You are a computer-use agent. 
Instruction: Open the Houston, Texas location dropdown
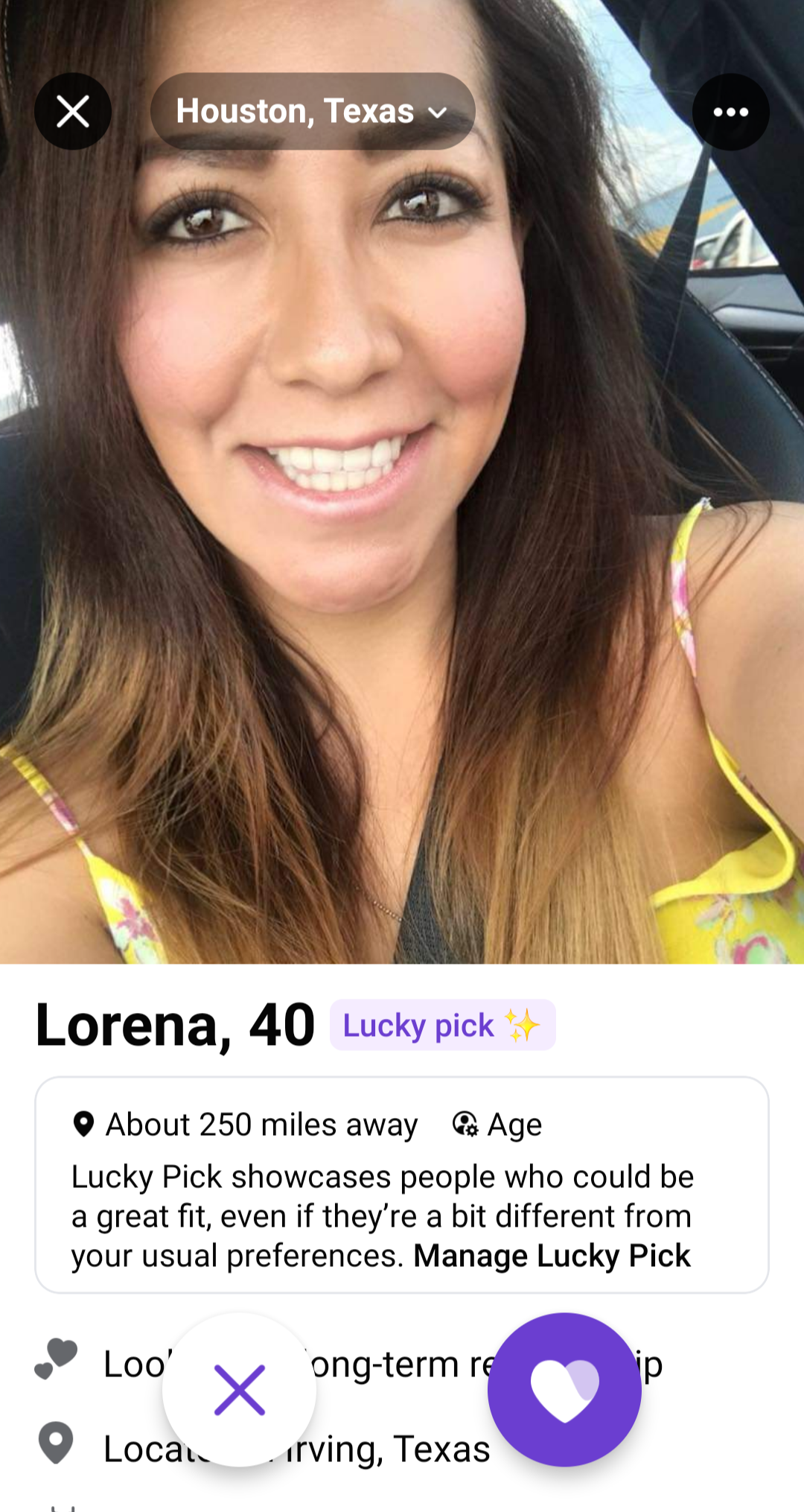(x=313, y=112)
